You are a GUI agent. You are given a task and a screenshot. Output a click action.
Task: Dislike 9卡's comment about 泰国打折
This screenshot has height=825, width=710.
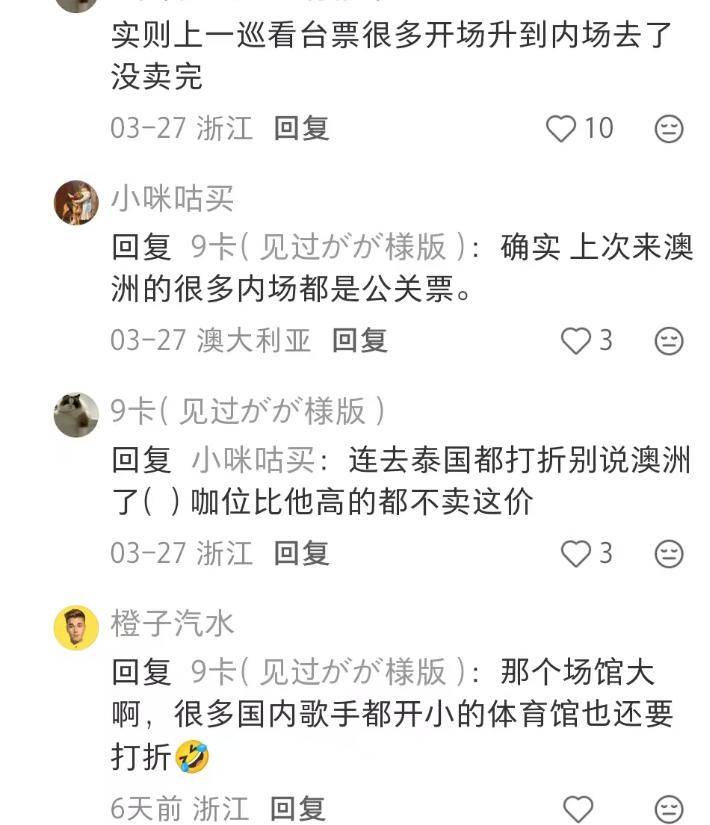coord(669,553)
